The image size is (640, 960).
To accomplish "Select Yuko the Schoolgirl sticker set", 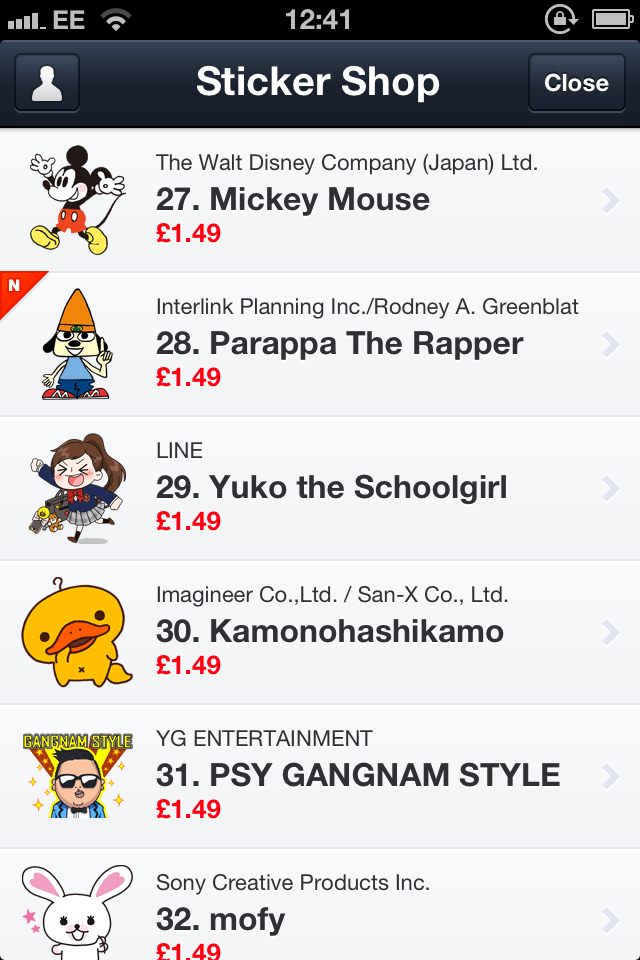I will (320, 488).
